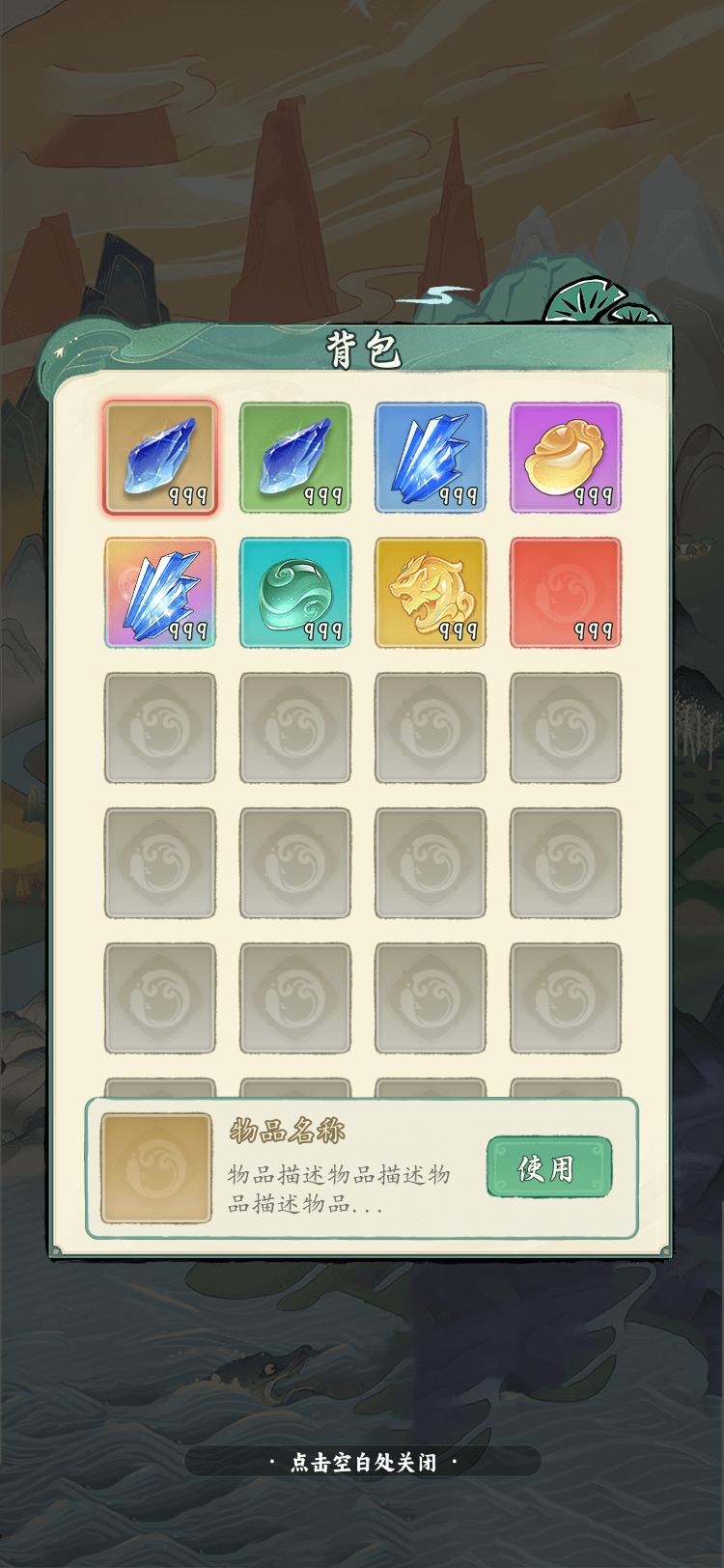Tap the 使用 (Use) button
The height and width of the screenshot is (1568, 724).
(x=548, y=1167)
